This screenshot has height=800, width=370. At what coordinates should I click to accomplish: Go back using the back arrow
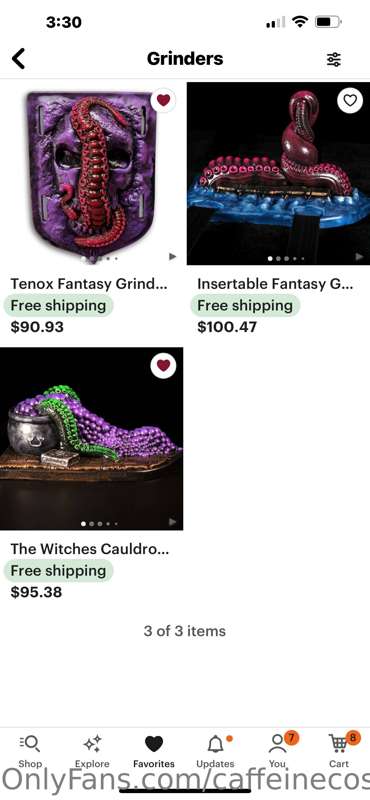click(x=18, y=59)
